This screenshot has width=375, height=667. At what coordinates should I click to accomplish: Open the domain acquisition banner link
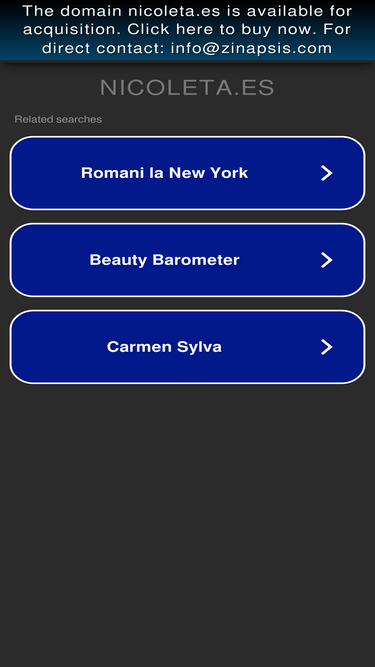[x=188, y=30]
